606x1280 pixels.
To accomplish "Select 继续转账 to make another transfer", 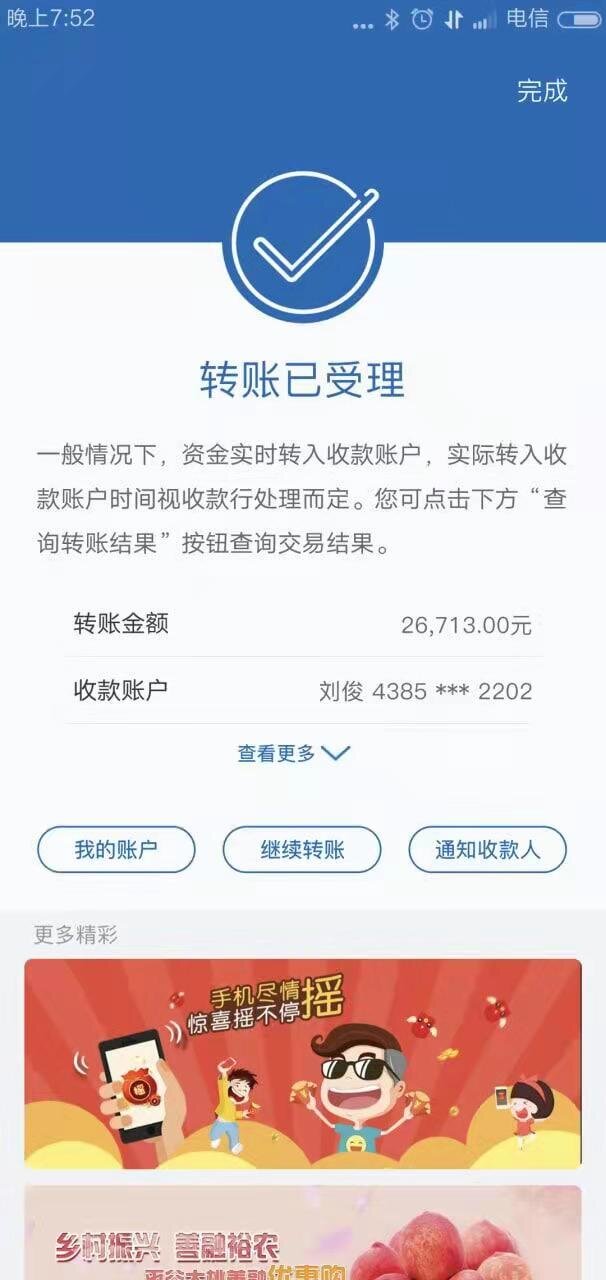I will (x=302, y=851).
